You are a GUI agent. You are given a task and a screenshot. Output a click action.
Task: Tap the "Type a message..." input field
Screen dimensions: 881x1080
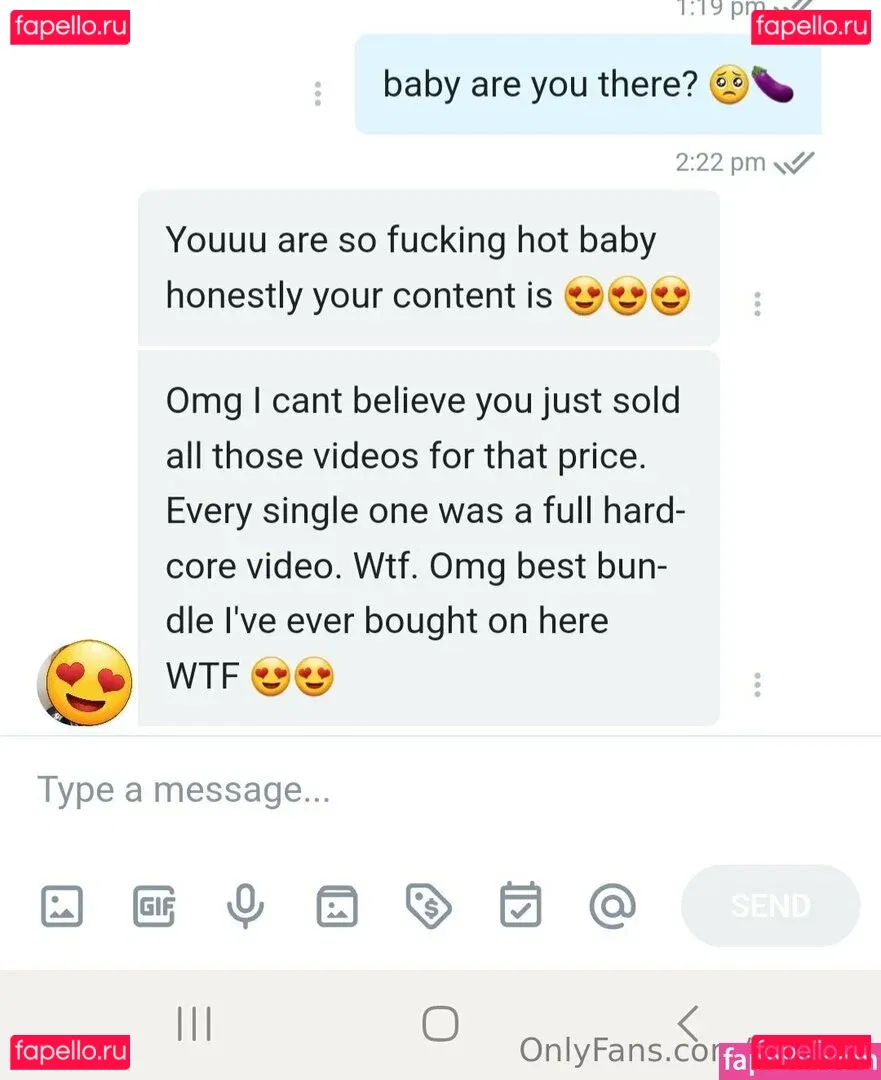point(400,790)
